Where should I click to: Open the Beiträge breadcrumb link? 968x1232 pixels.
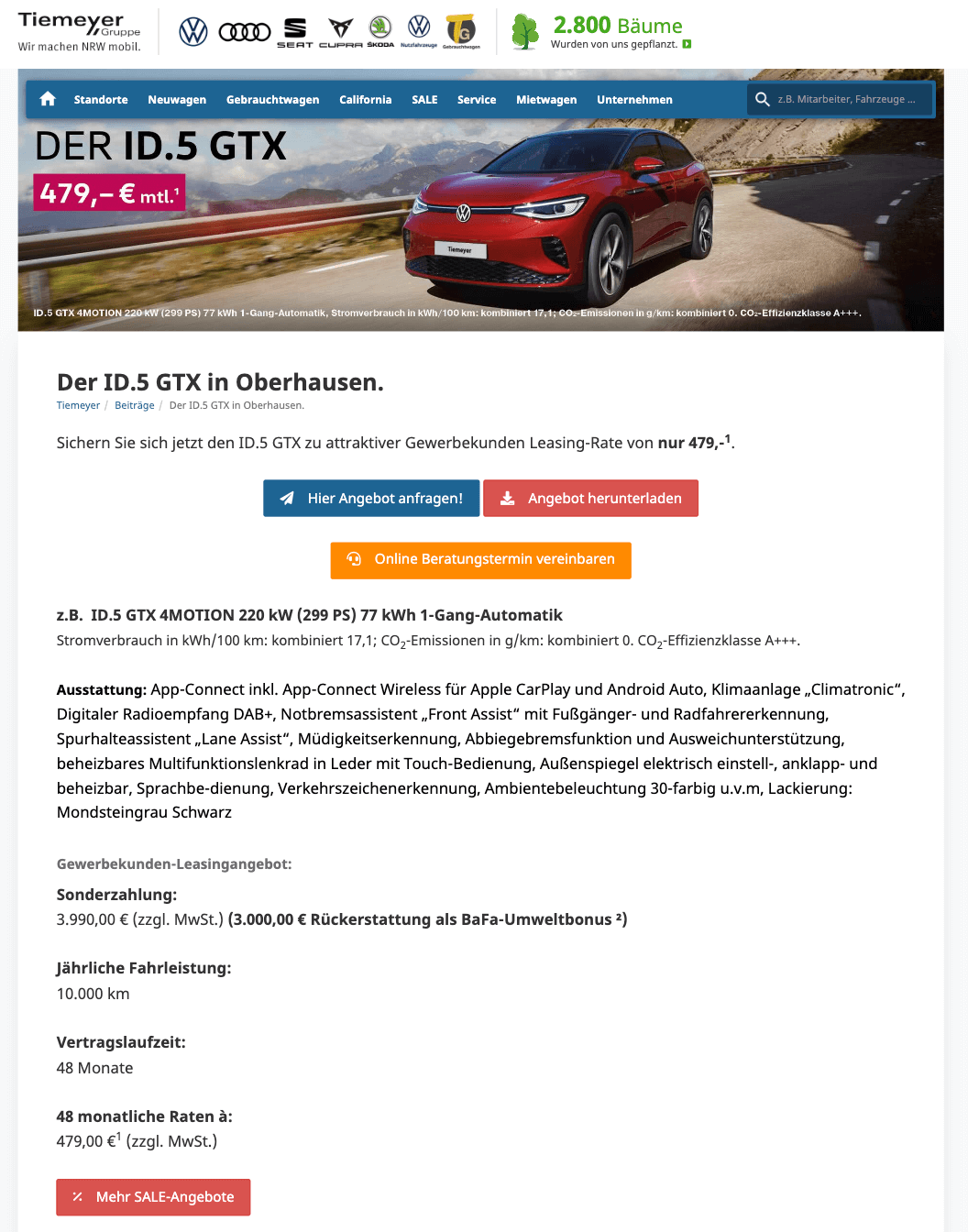pyautogui.click(x=134, y=405)
